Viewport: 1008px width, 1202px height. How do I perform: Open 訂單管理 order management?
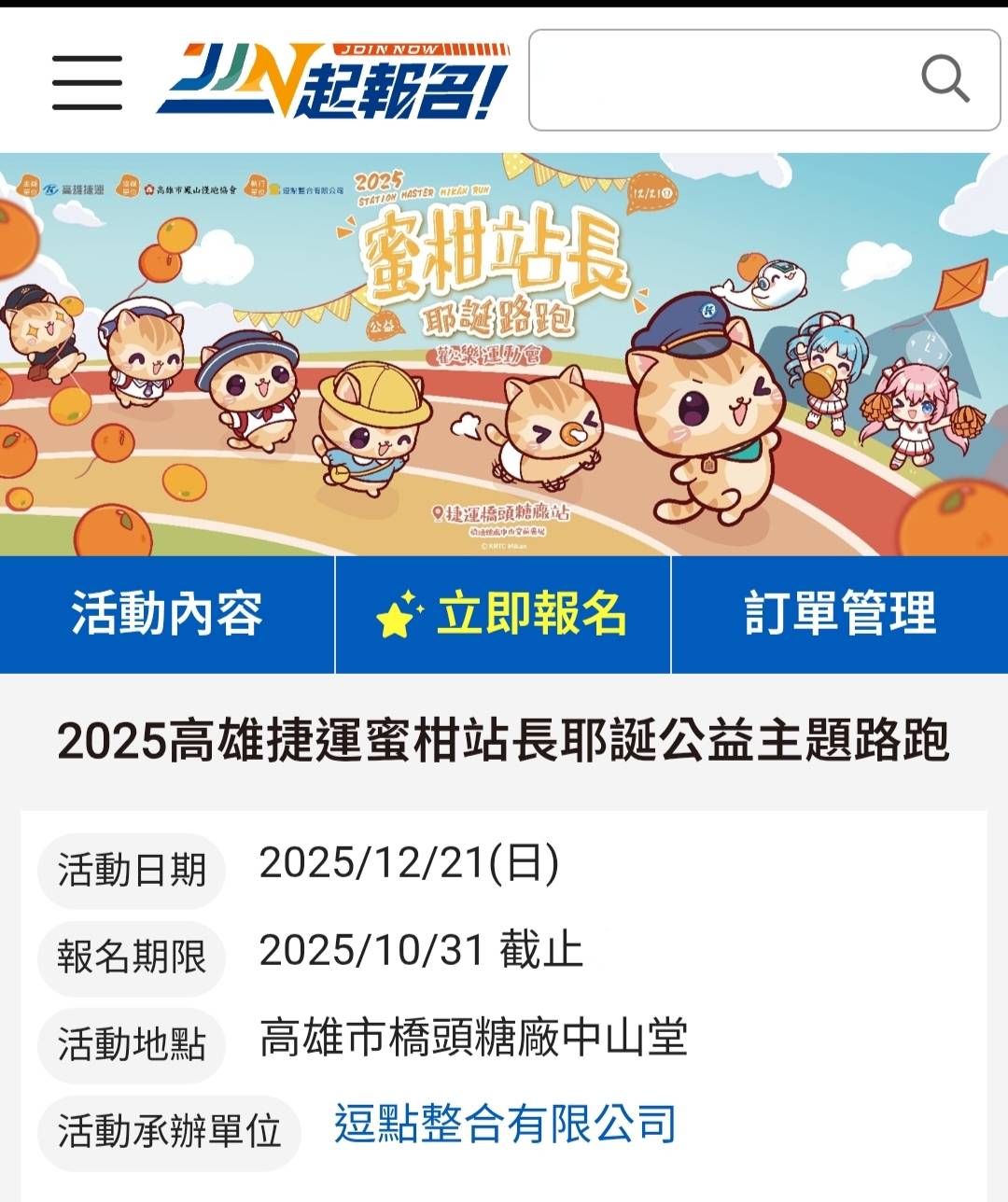839,614
